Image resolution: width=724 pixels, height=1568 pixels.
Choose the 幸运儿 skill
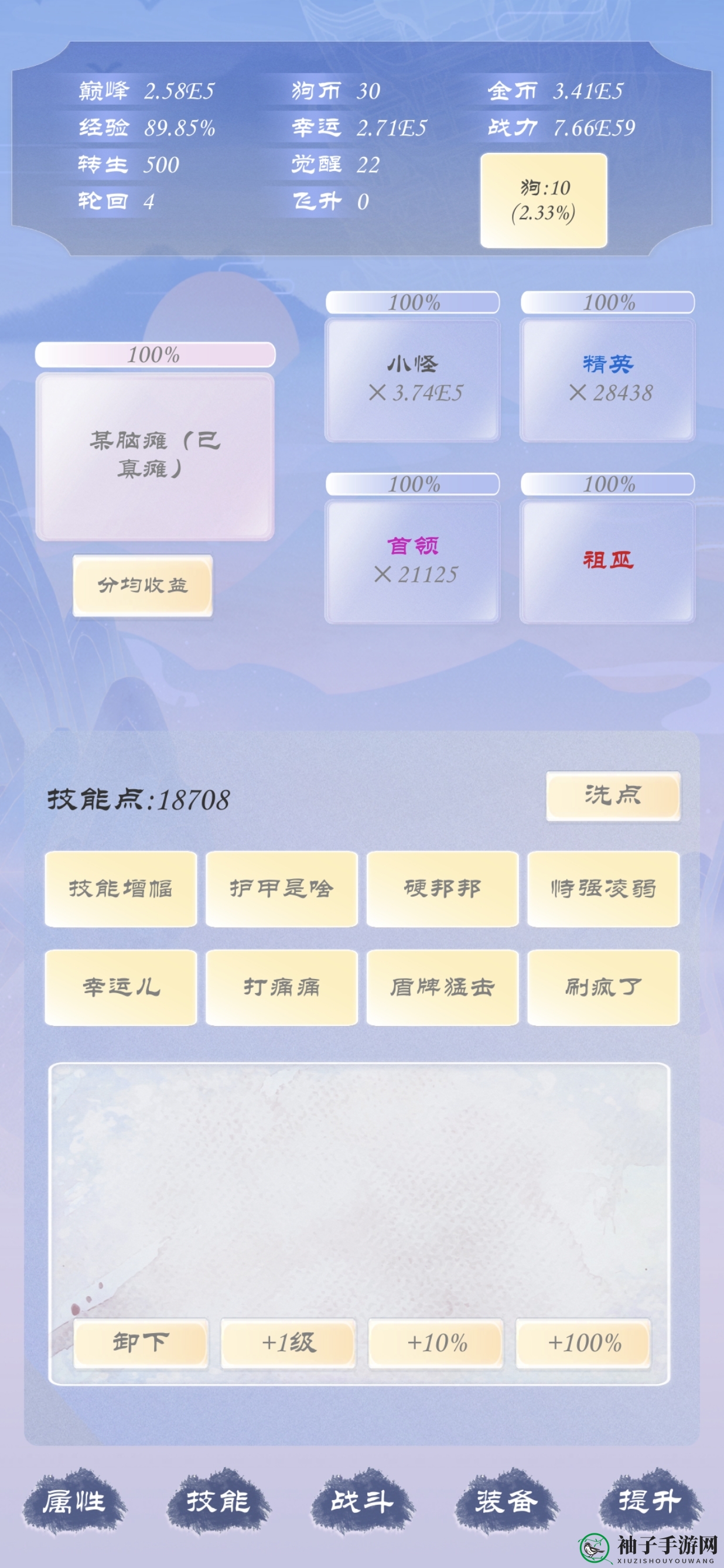(121, 987)
